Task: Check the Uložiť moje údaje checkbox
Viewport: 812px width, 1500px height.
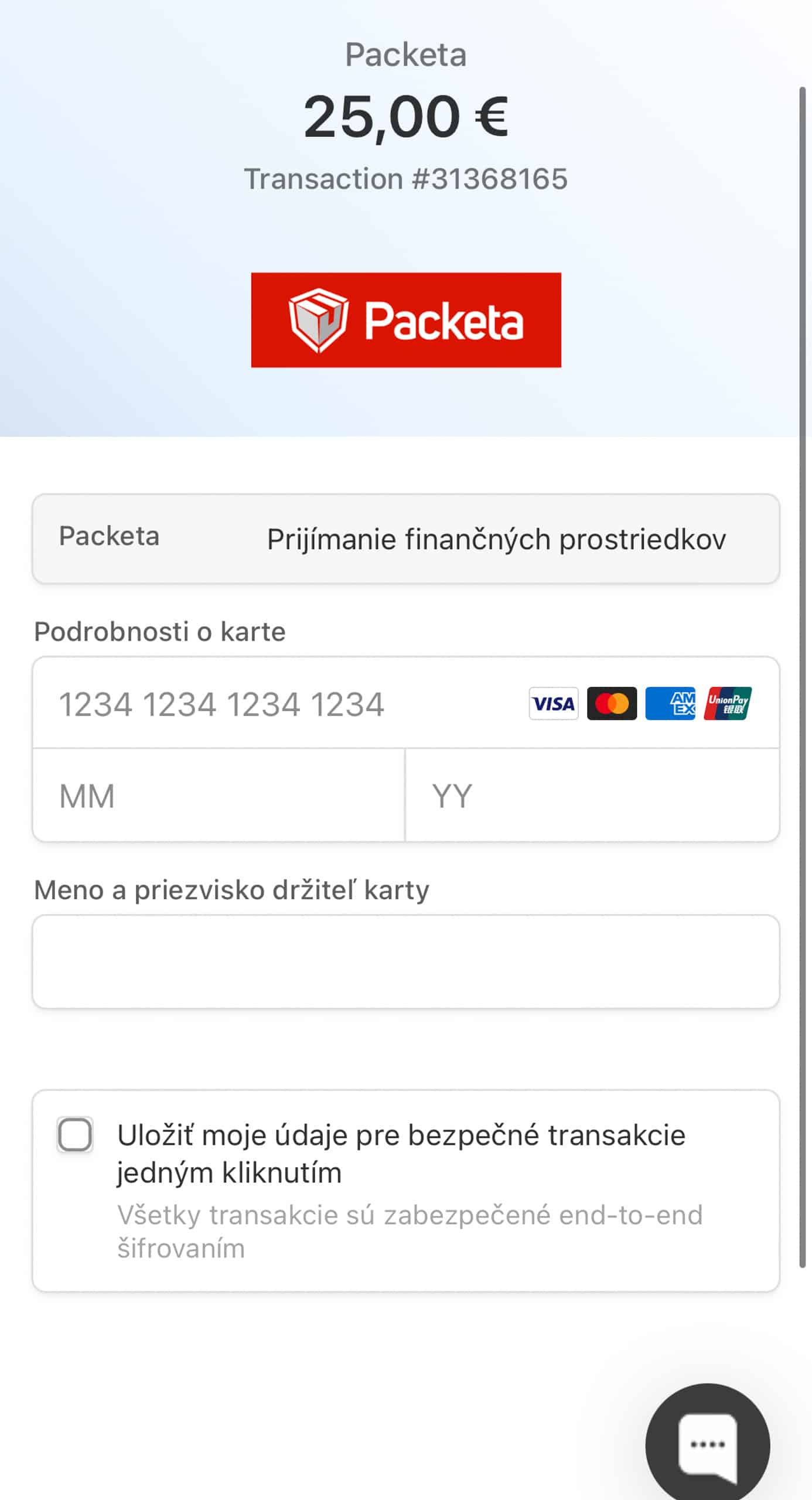Action: (75, 1134)
